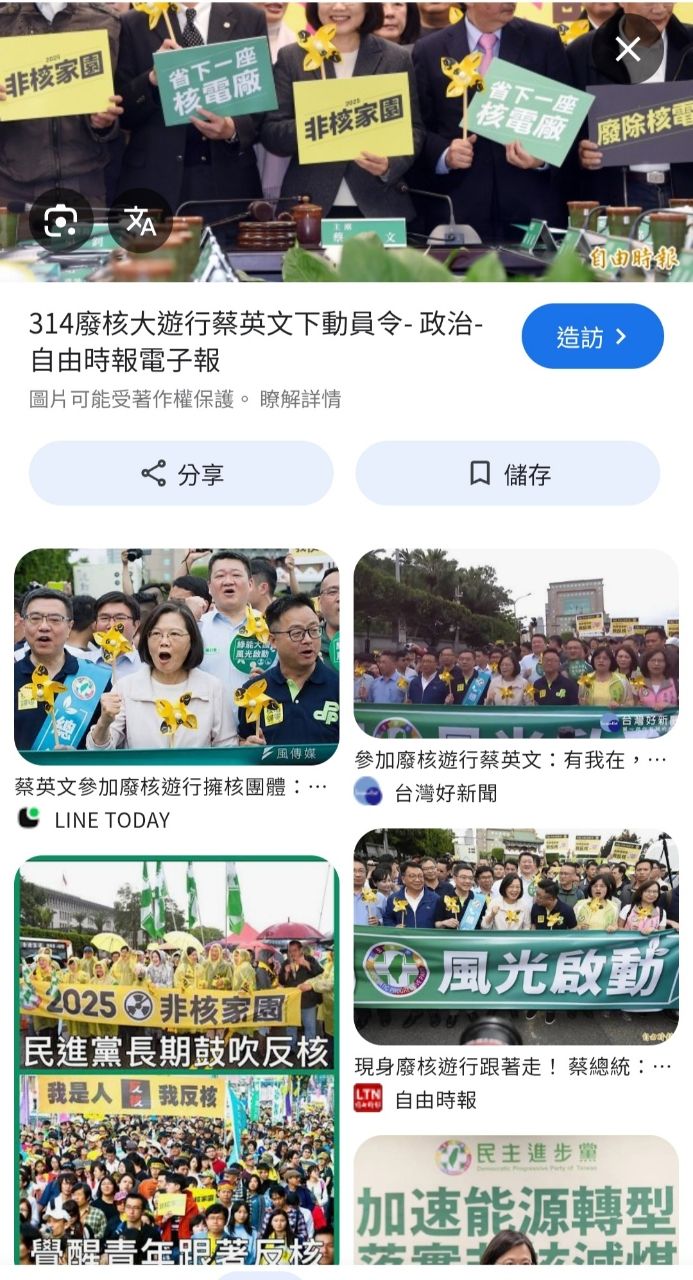Translate text in the image
The height and width of the screenshot is (1280, 693).
[x=141, y=220]
